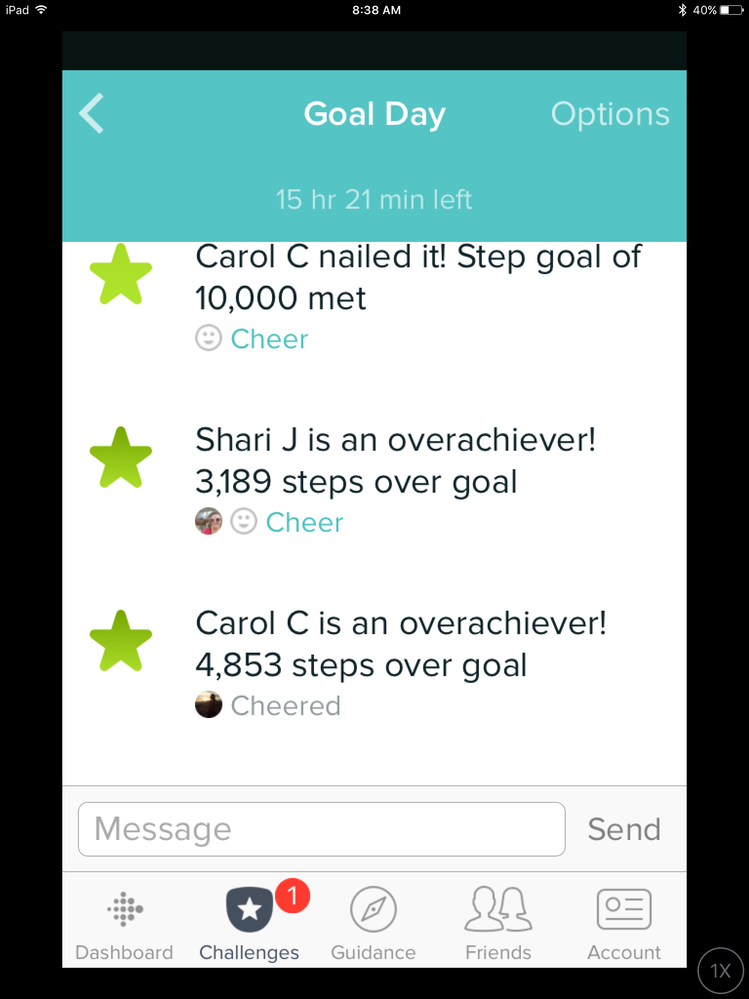This screenshot has height=999, width=749.
Task: Toggle the 1X app scaling button
Action: tap(720, 971)
